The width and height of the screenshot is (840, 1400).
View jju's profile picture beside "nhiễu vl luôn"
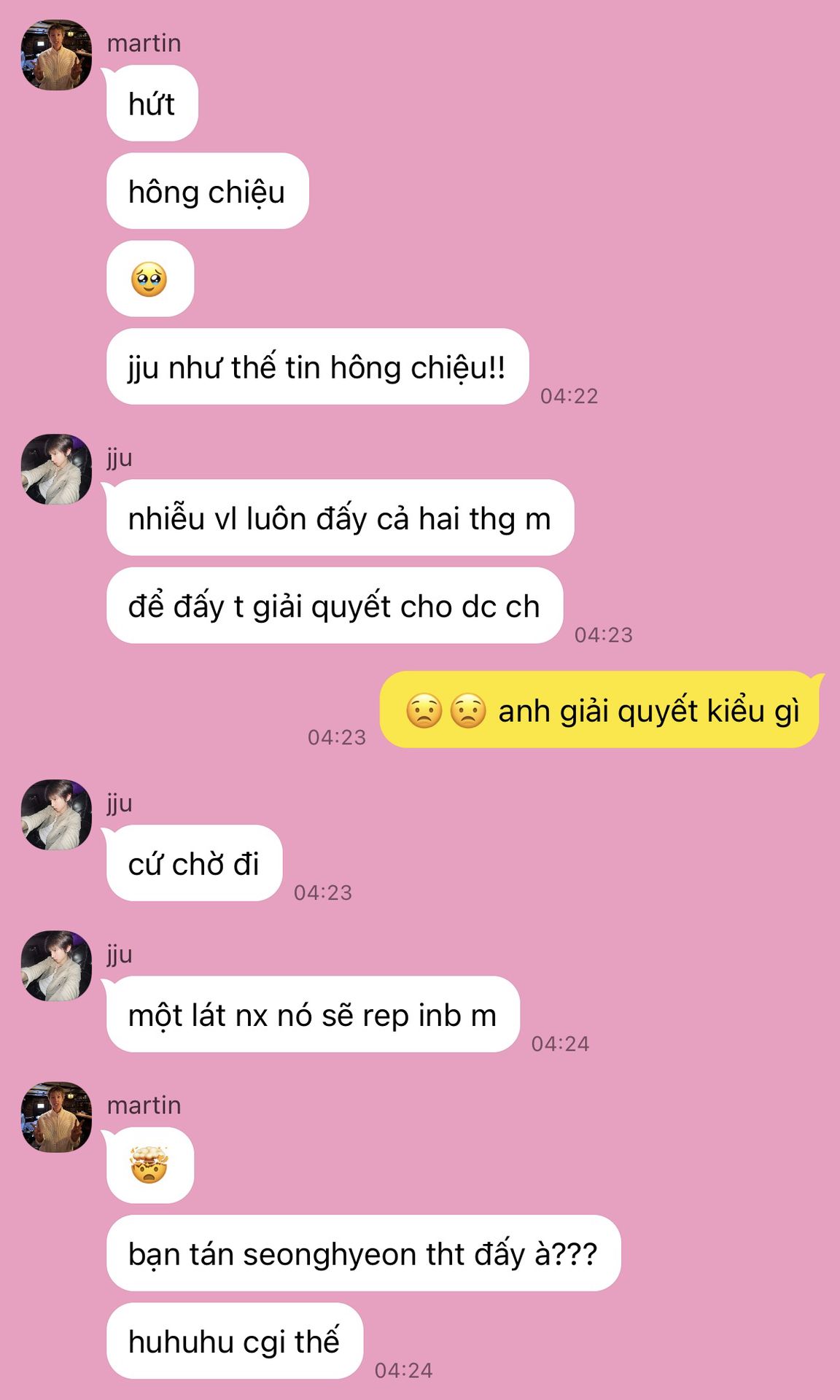tap(57, 470)
